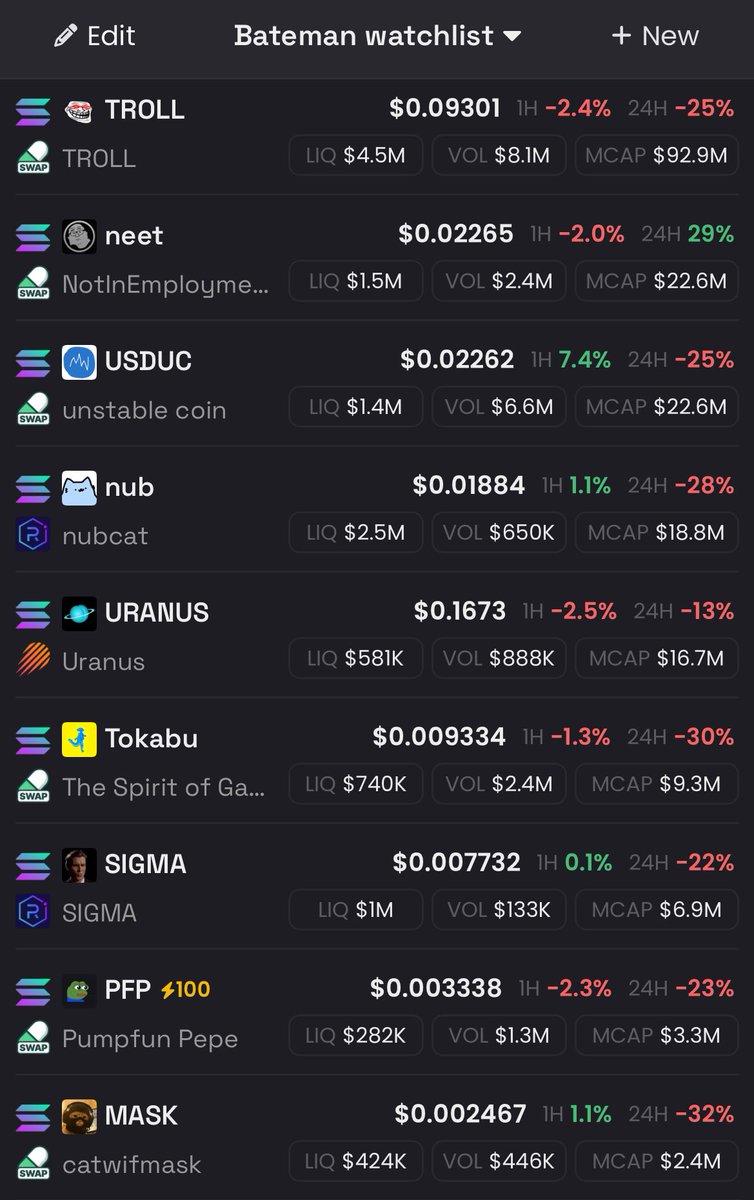Open the URANUS token details
This screenshot has height=1200, width=754.
(x=157, y=613)
